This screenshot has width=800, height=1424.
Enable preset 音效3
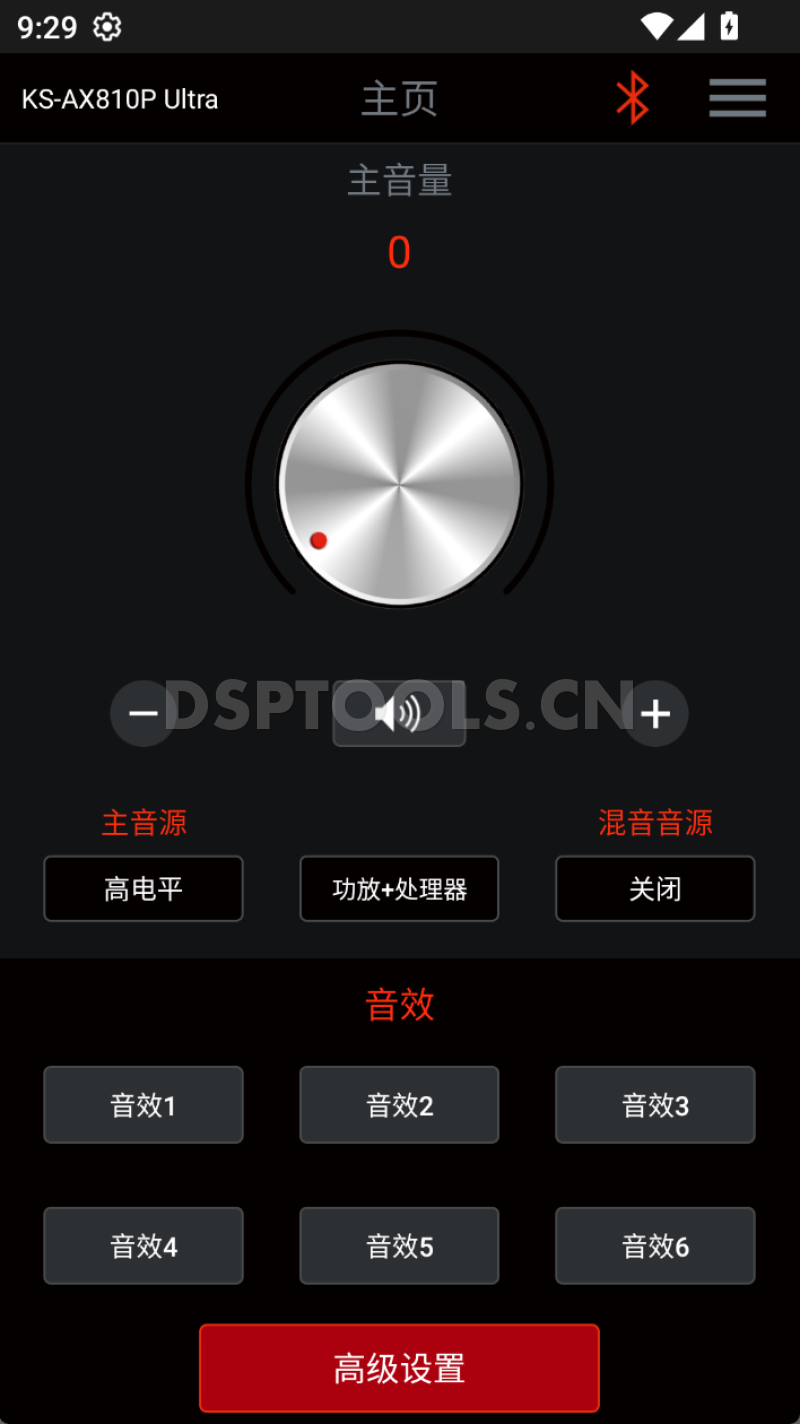[655, 1105]
